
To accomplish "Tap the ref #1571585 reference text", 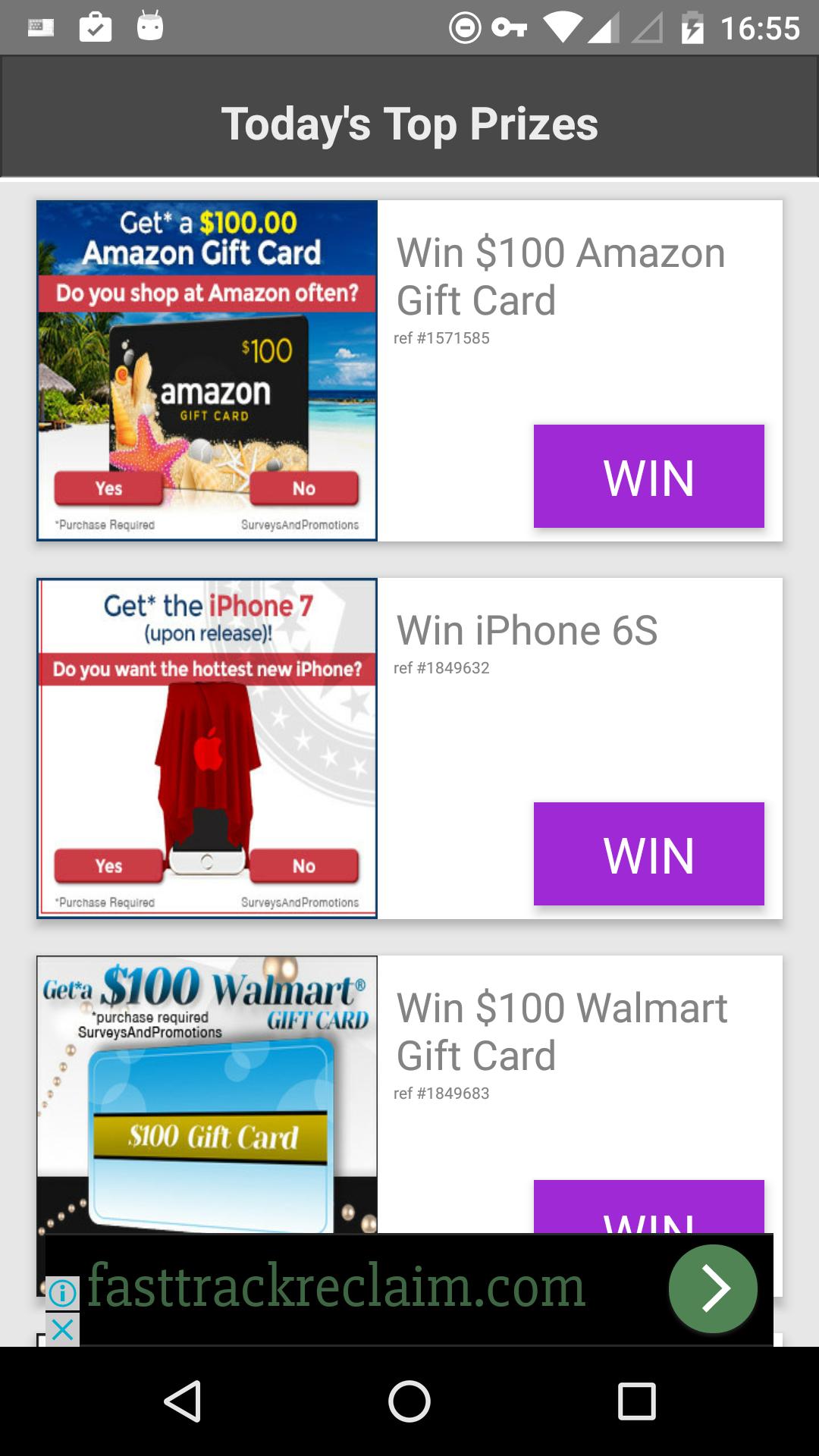I will click(x=441, y=338).
